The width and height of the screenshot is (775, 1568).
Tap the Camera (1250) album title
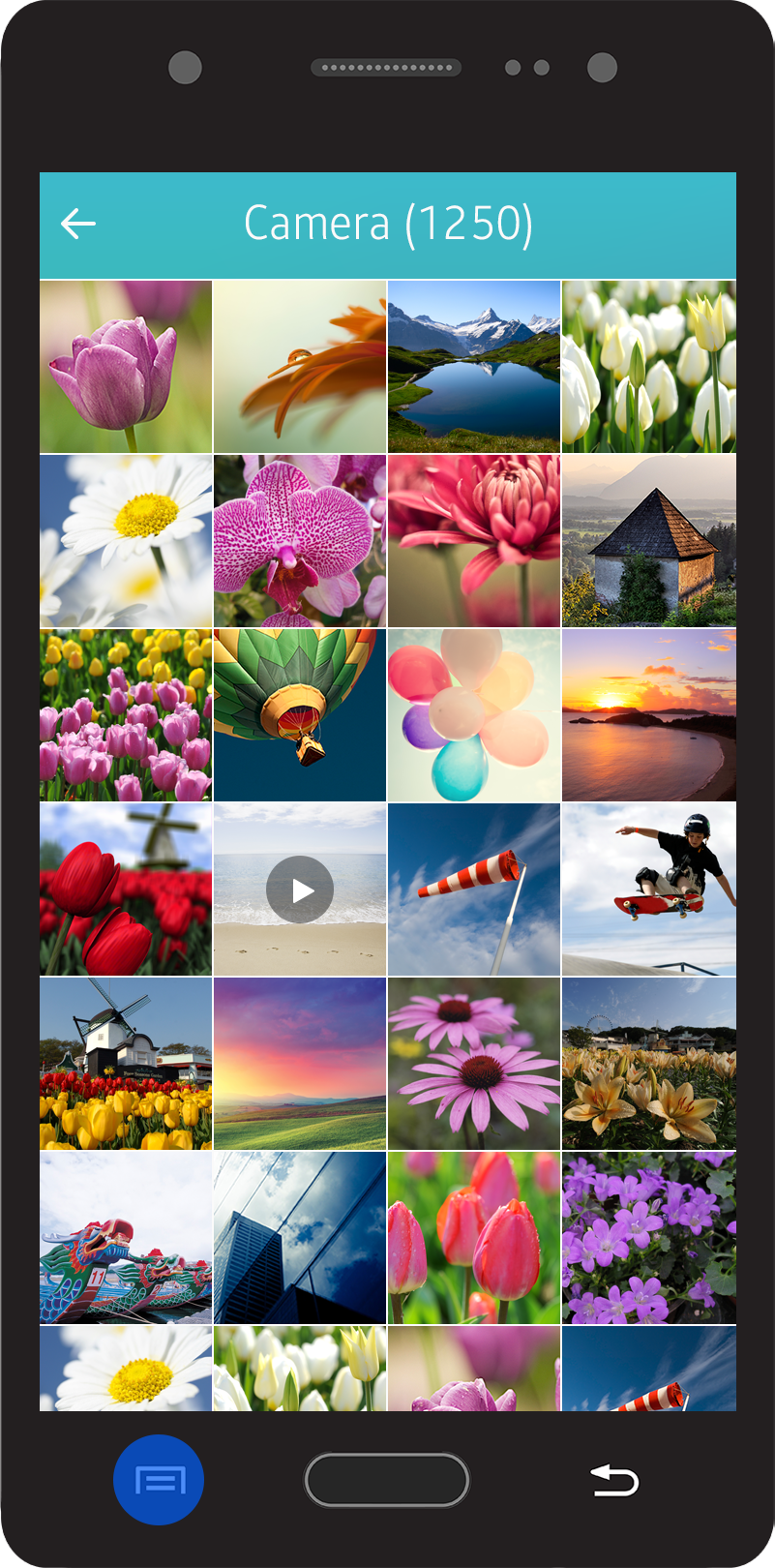tap(387, 224)
